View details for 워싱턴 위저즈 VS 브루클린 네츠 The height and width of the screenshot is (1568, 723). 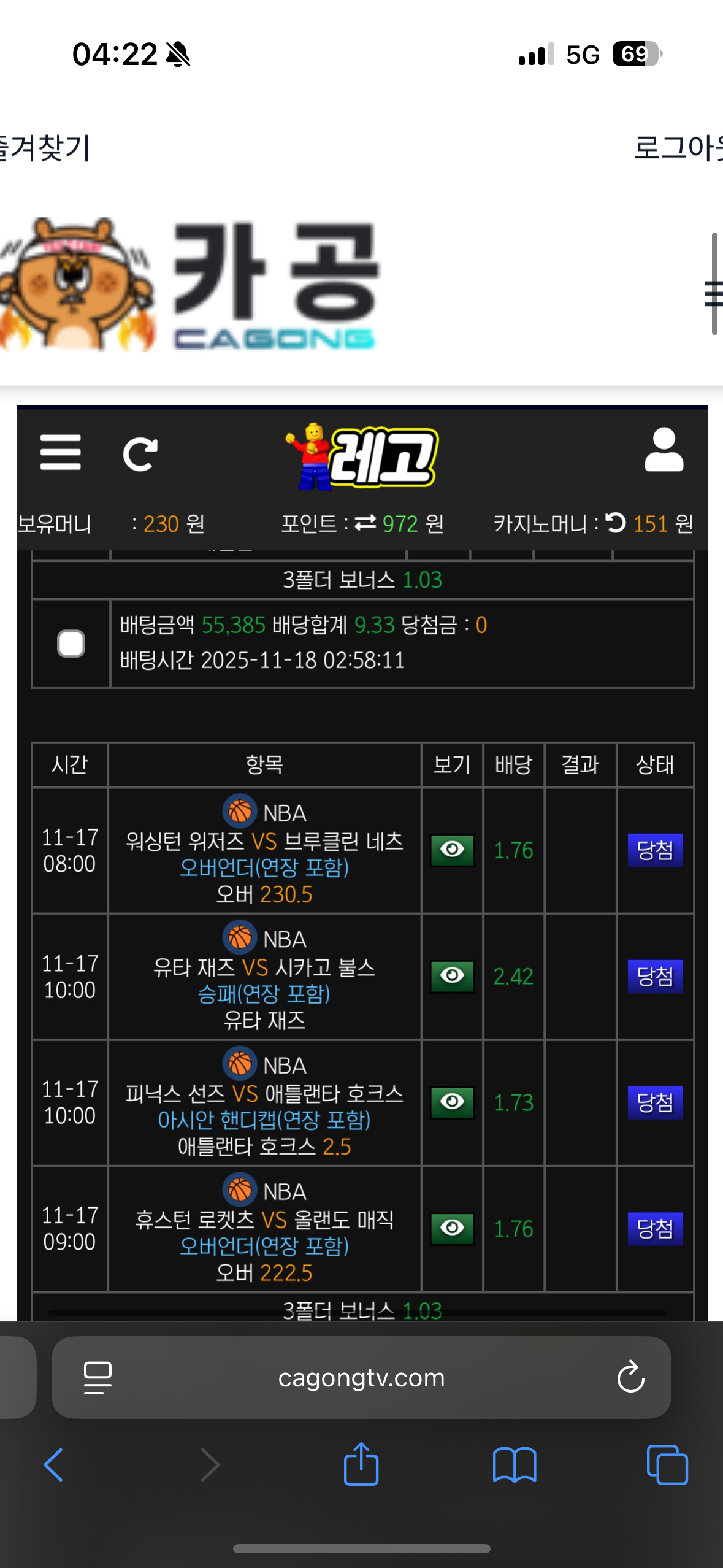452,850
